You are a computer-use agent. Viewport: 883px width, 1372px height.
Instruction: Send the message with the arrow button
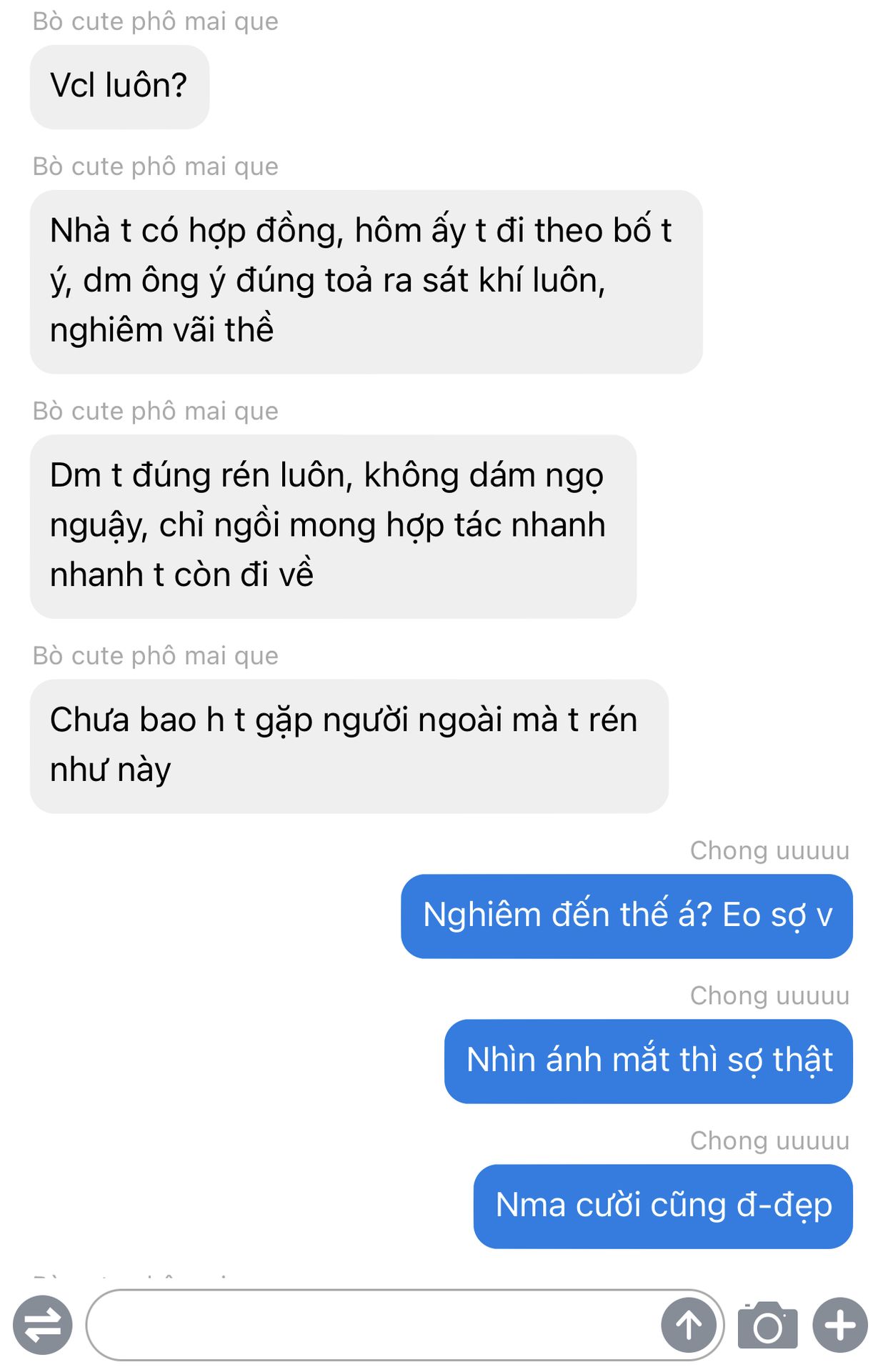click(x=688, y=1325)
